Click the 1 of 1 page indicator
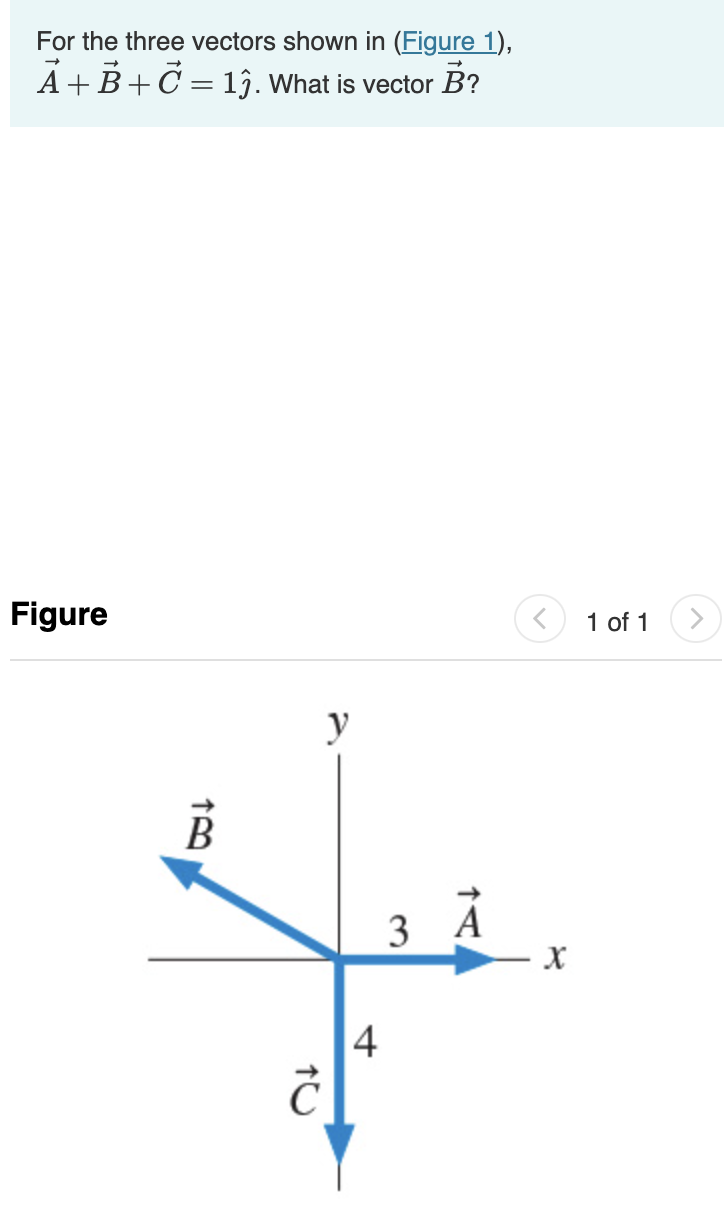The image size is (728, 1210). click(x=617, y=622)
